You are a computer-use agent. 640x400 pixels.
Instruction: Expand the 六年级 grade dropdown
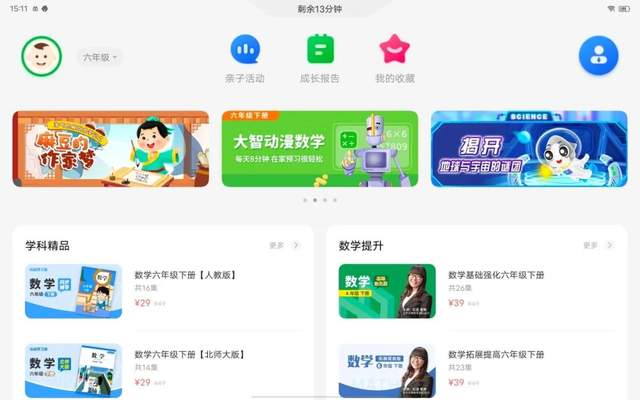tap(99, 58)
